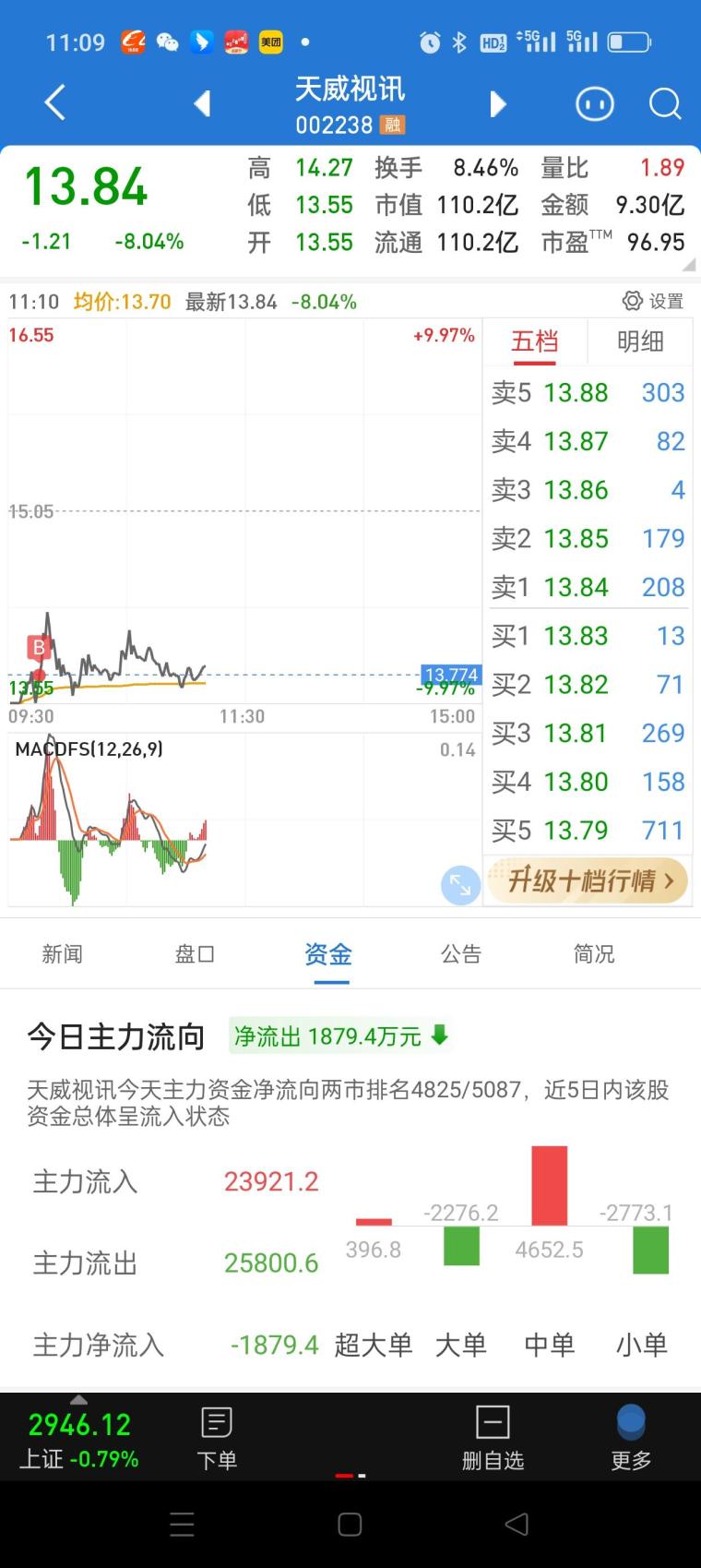701x1568 pixels.
Task: Select the 五档 tab
Action: 535,341
